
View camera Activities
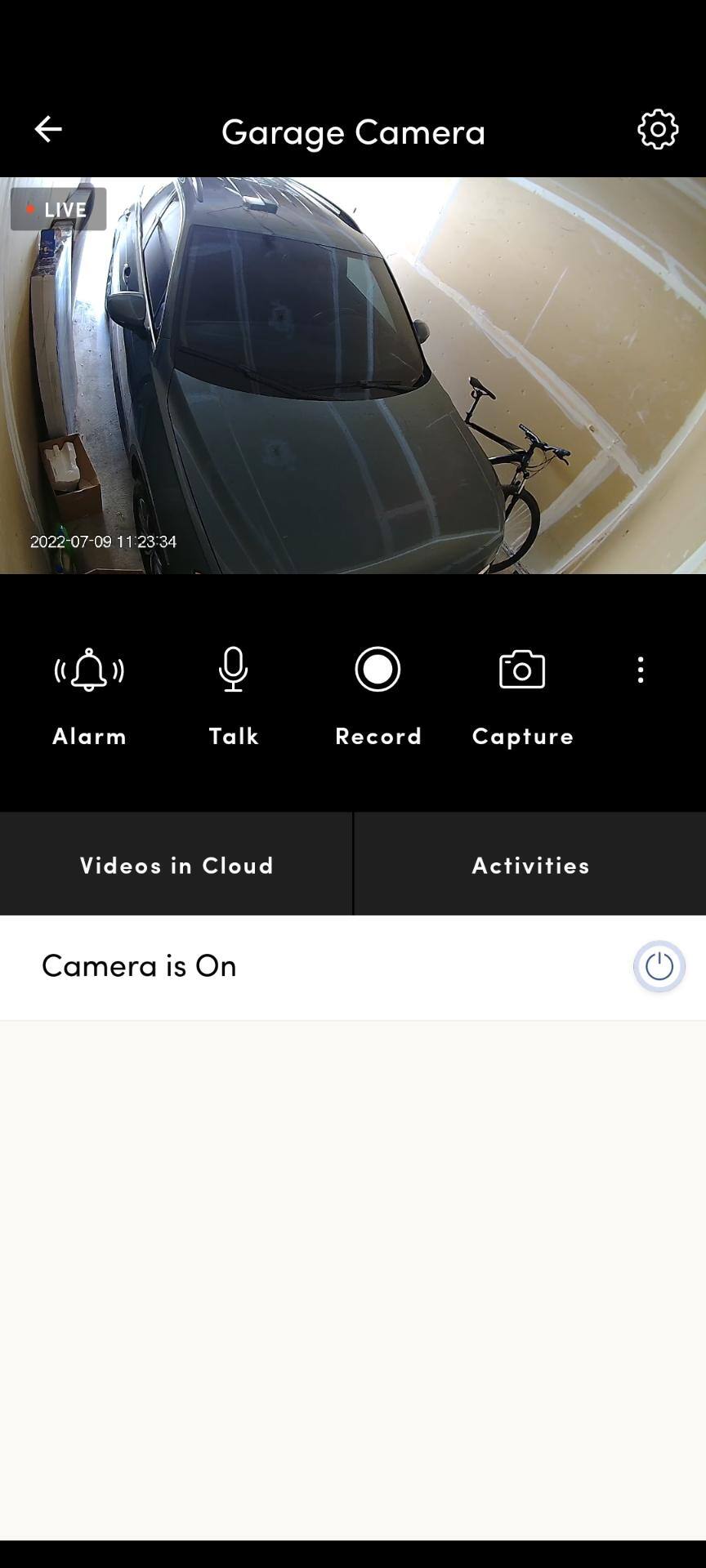pyautogui.click(x=530, y=865)
